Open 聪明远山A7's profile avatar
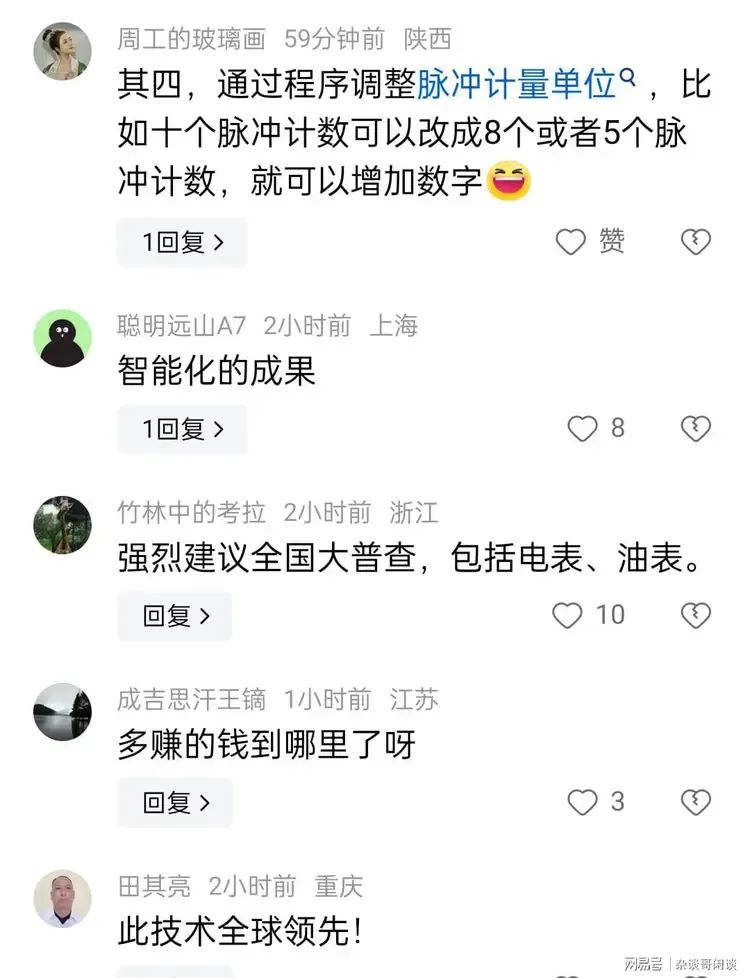This screenshot has height=978, width=750. point(62,338)
